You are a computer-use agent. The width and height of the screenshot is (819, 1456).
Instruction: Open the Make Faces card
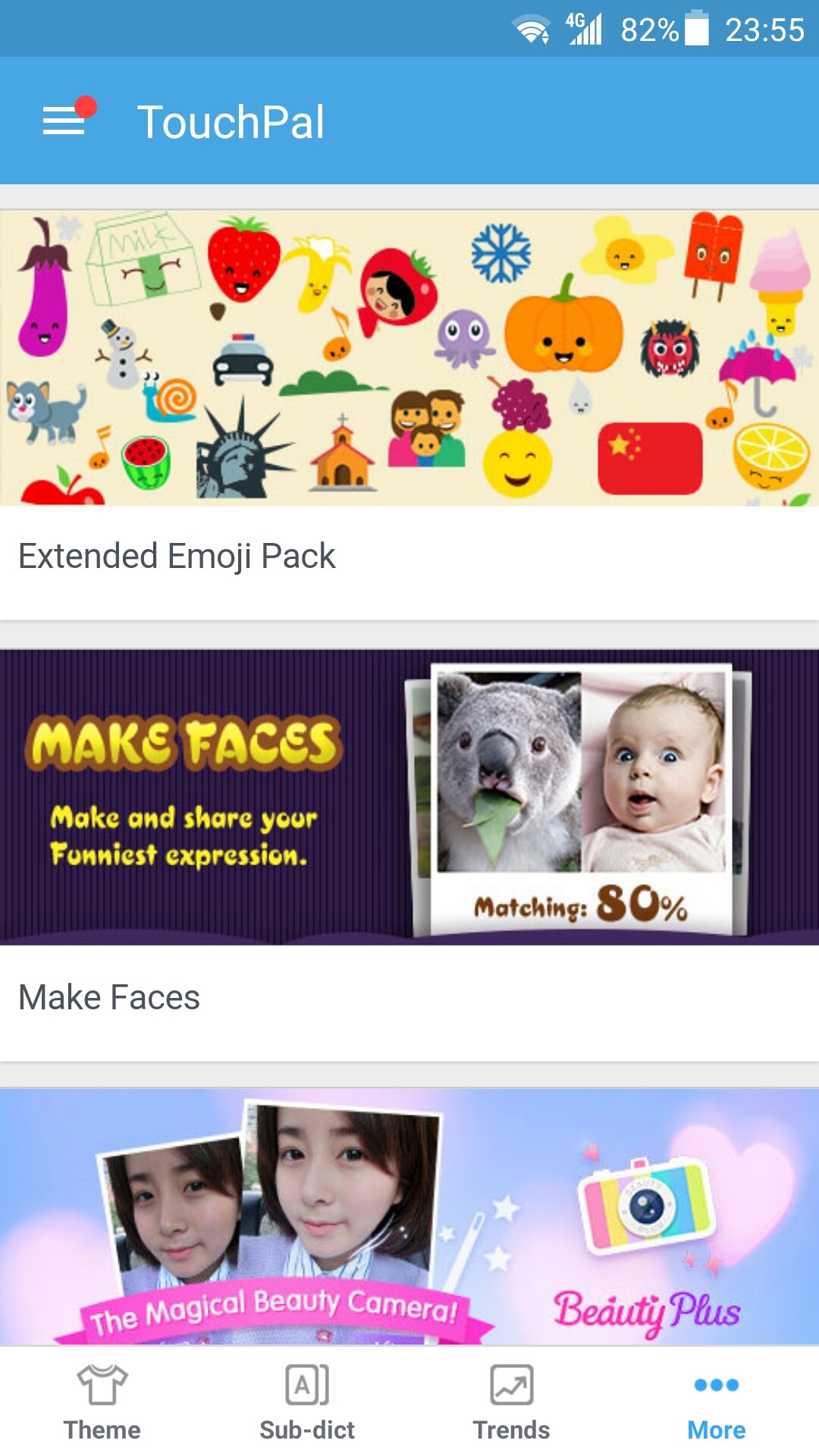pyautogui.click(x=409, y=855)
